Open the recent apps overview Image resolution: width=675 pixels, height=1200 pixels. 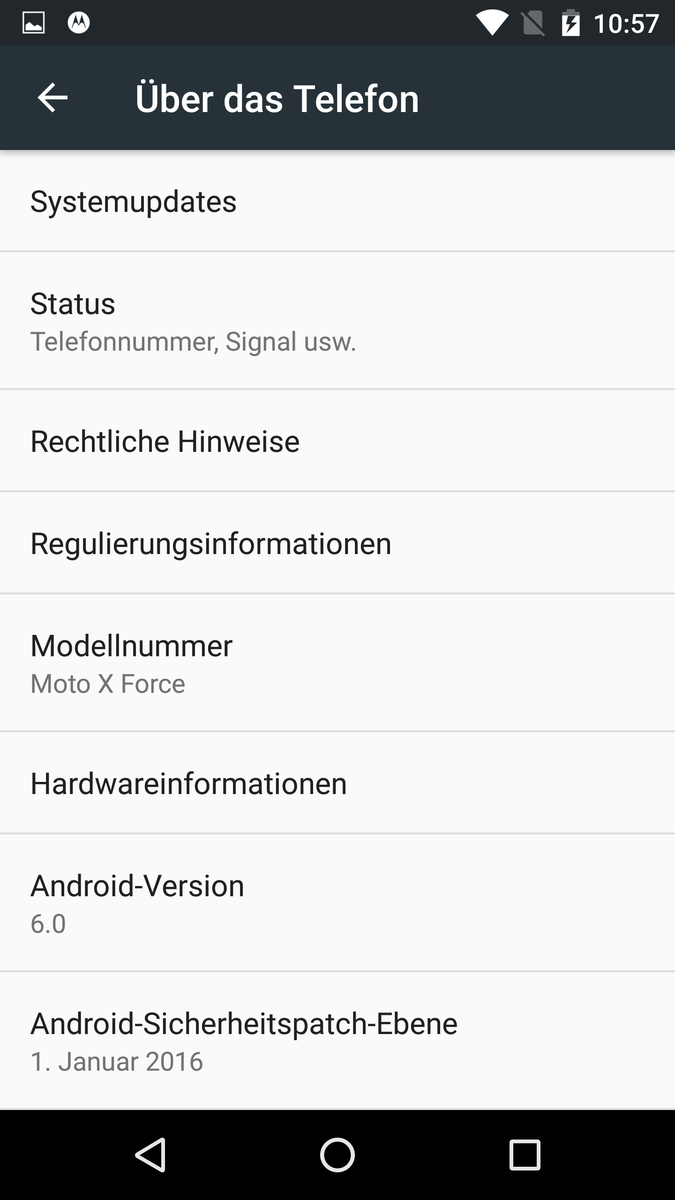coord(524,1155)
